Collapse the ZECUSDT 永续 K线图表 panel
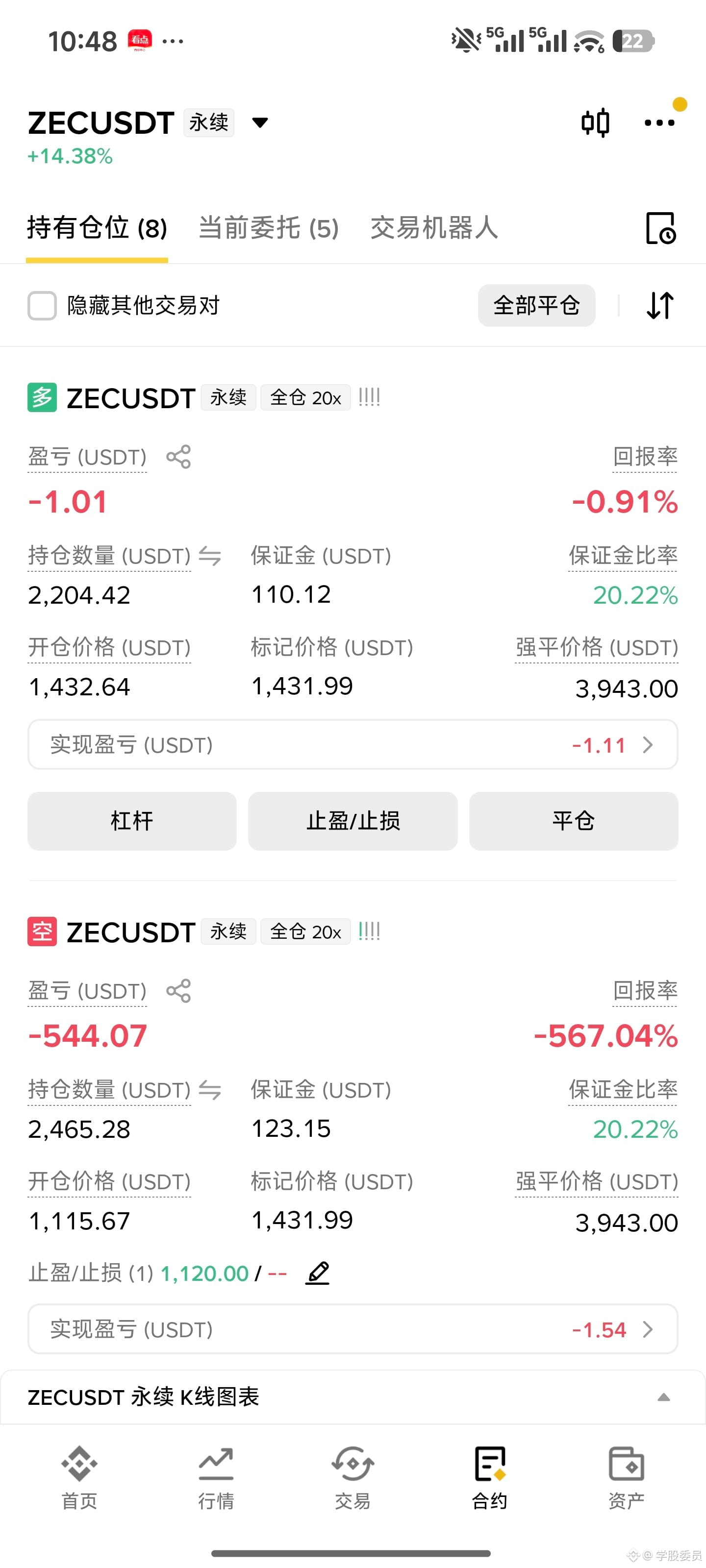 (664, 1397)
